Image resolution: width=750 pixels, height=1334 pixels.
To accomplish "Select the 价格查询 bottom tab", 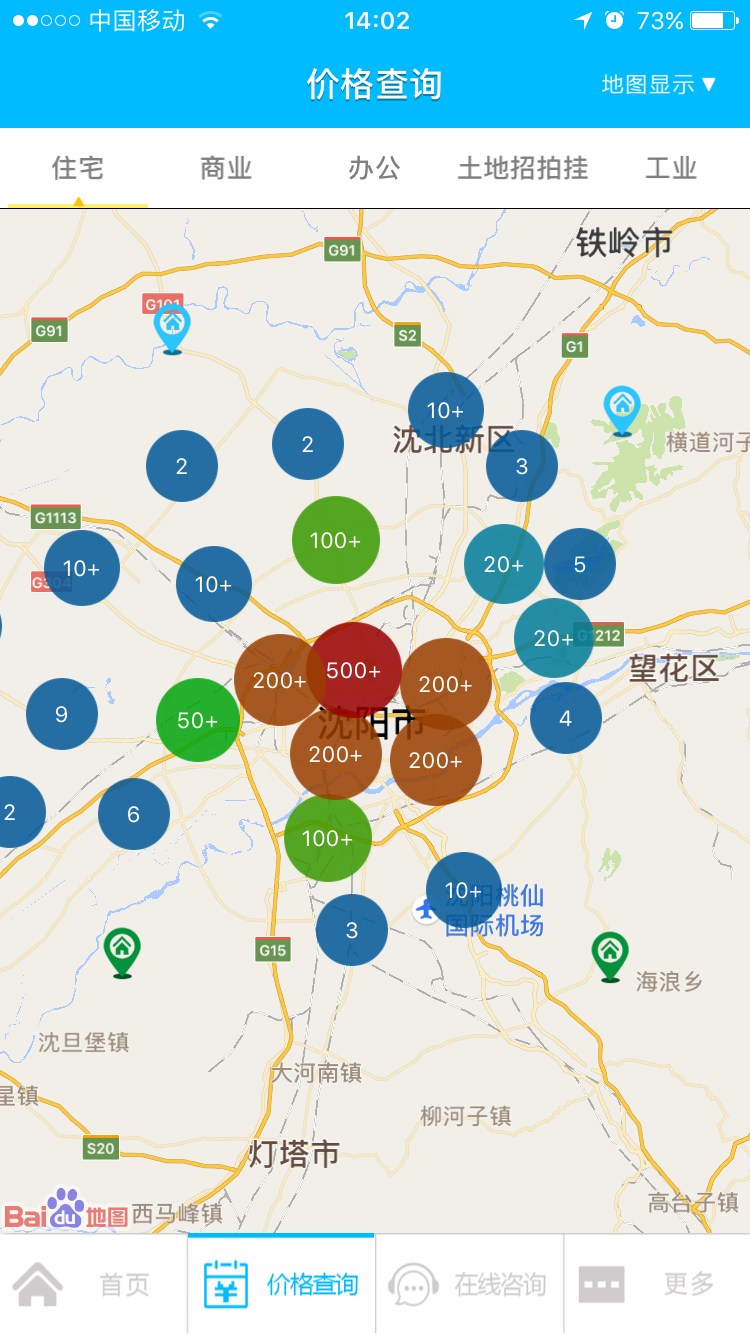I will 281,1284.
